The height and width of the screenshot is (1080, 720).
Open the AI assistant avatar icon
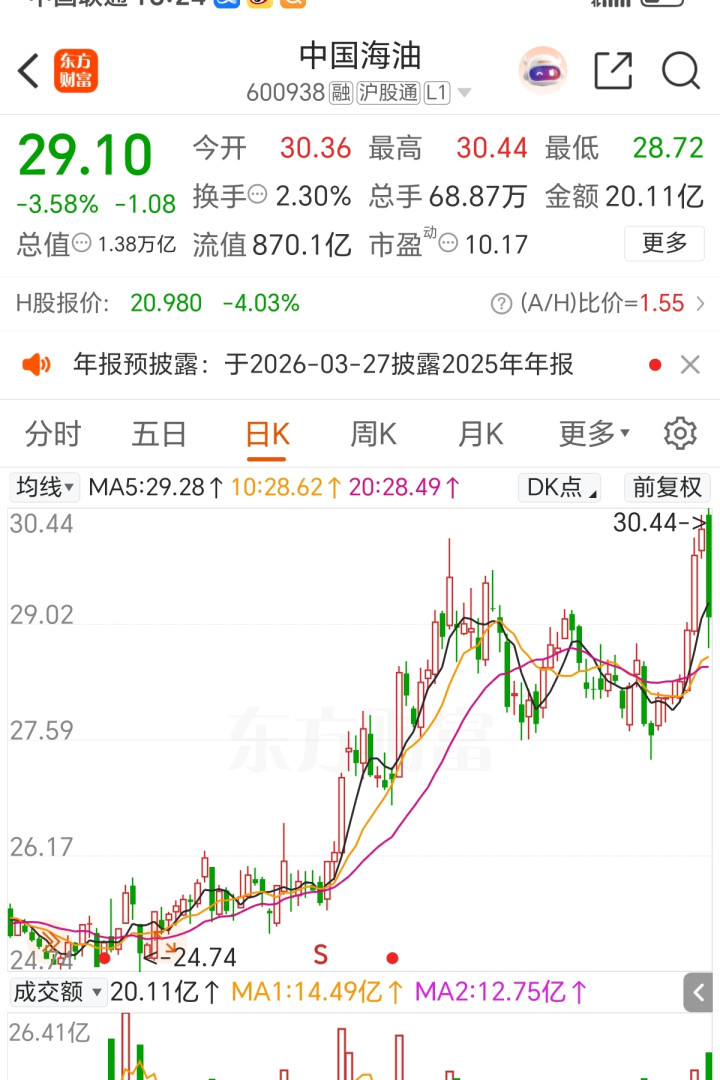(x=543, y=71)
